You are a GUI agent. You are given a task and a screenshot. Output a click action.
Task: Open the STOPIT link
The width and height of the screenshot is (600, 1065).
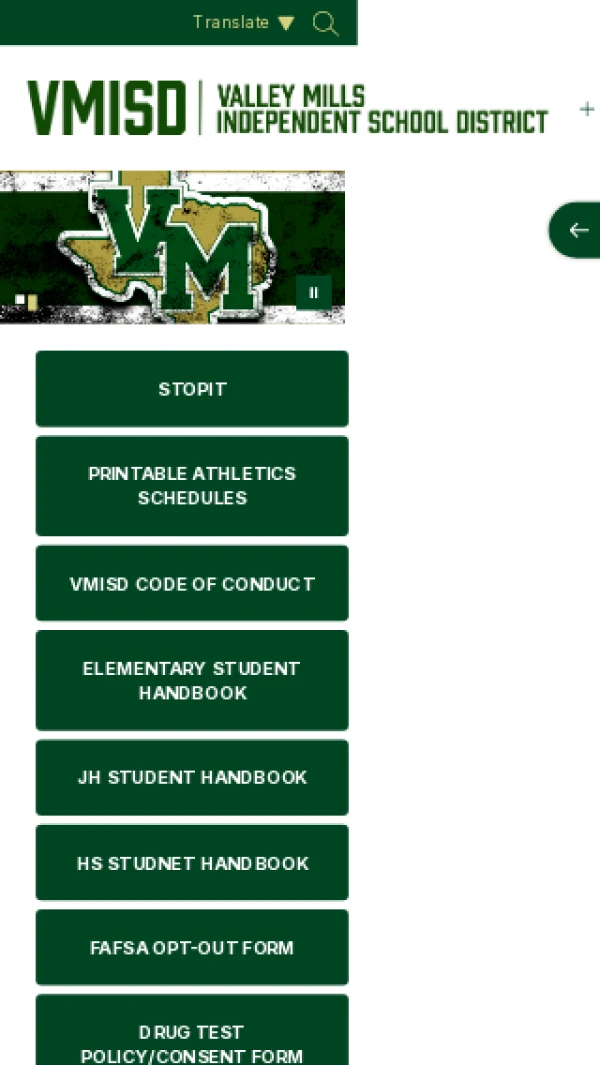pyautogui.click(x=192, y=389)
